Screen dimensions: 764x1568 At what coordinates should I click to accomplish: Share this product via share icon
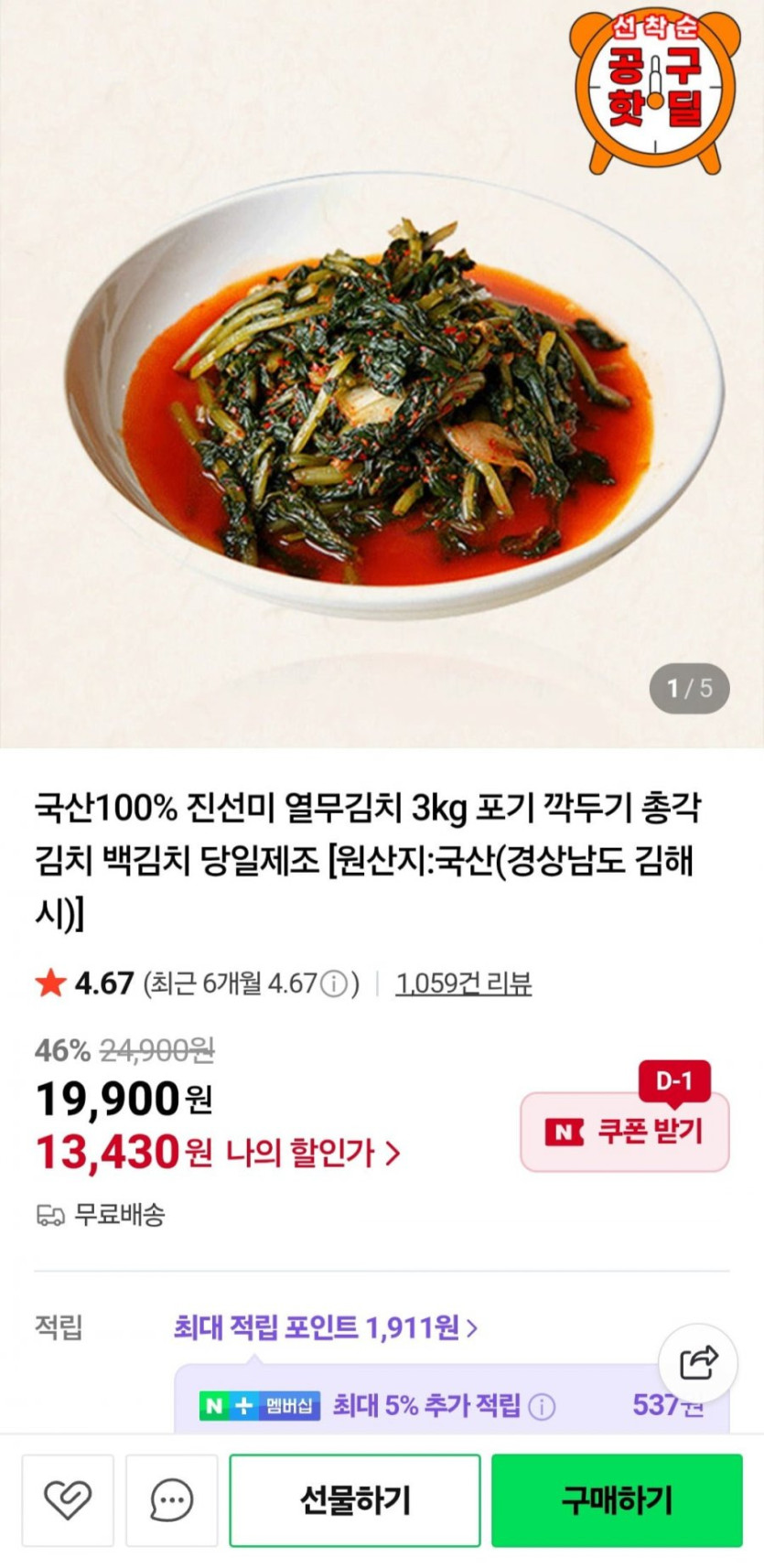point(698,1363)
